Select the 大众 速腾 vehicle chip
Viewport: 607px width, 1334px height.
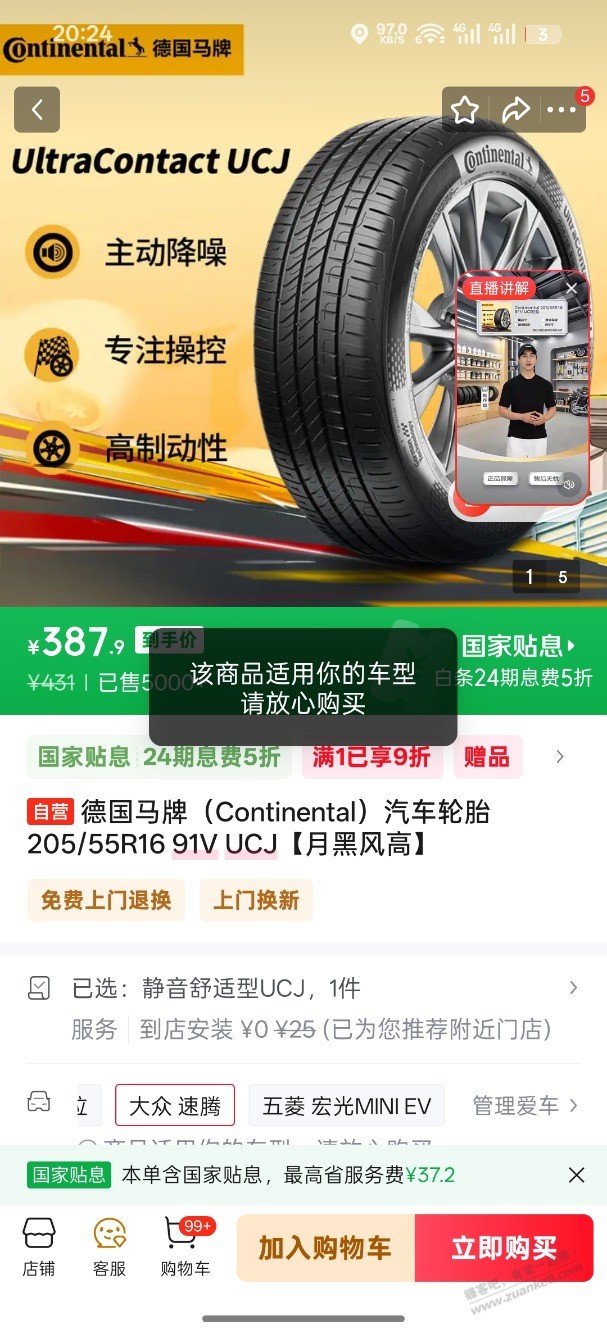[175, 1106]
